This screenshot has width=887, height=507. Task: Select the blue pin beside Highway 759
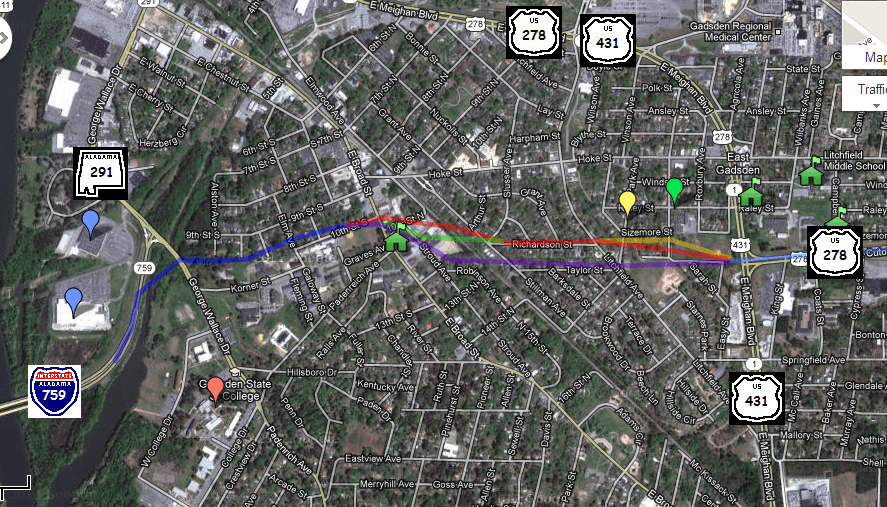click(73, 299)
